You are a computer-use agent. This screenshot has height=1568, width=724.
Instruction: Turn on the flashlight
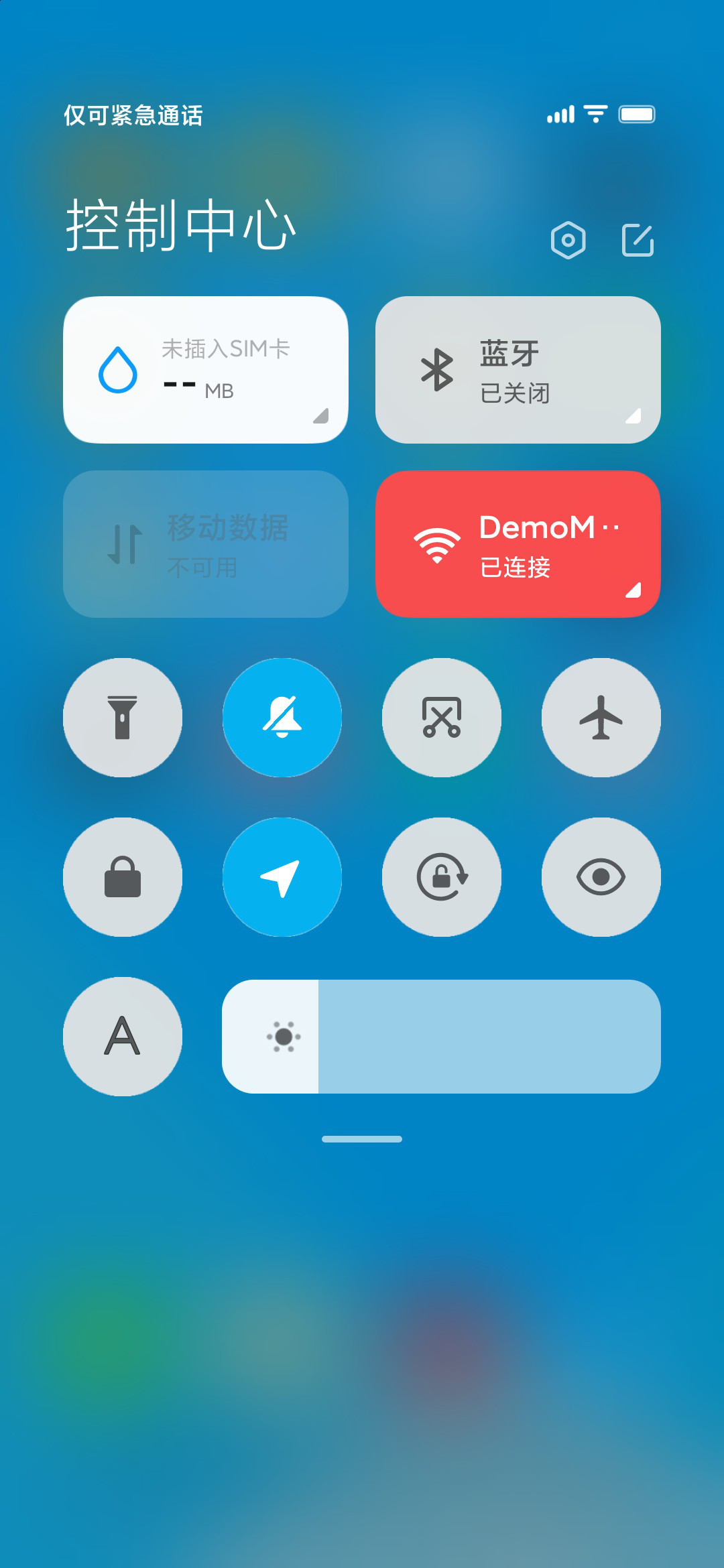(x=123, y=718)
